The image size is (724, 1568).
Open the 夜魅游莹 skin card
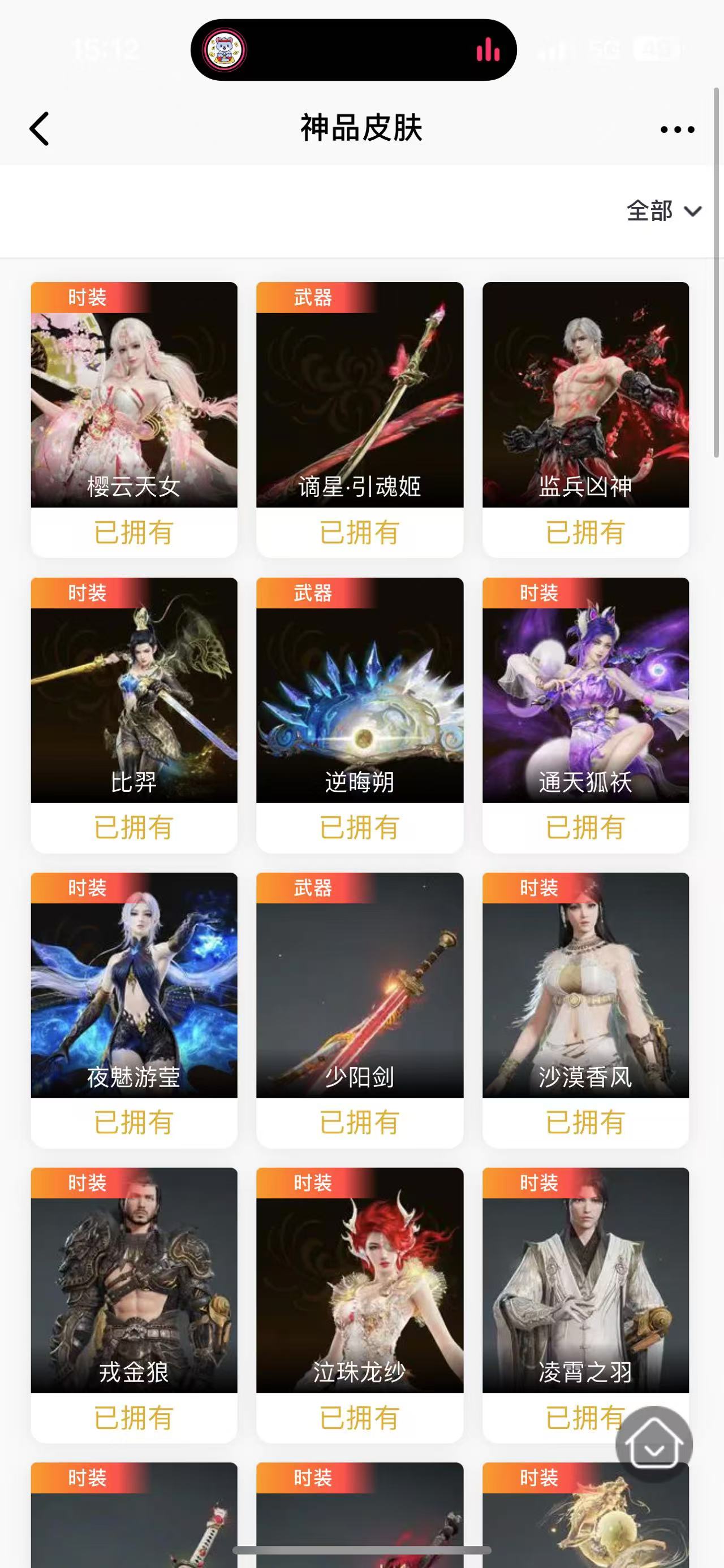click(134, 986)
